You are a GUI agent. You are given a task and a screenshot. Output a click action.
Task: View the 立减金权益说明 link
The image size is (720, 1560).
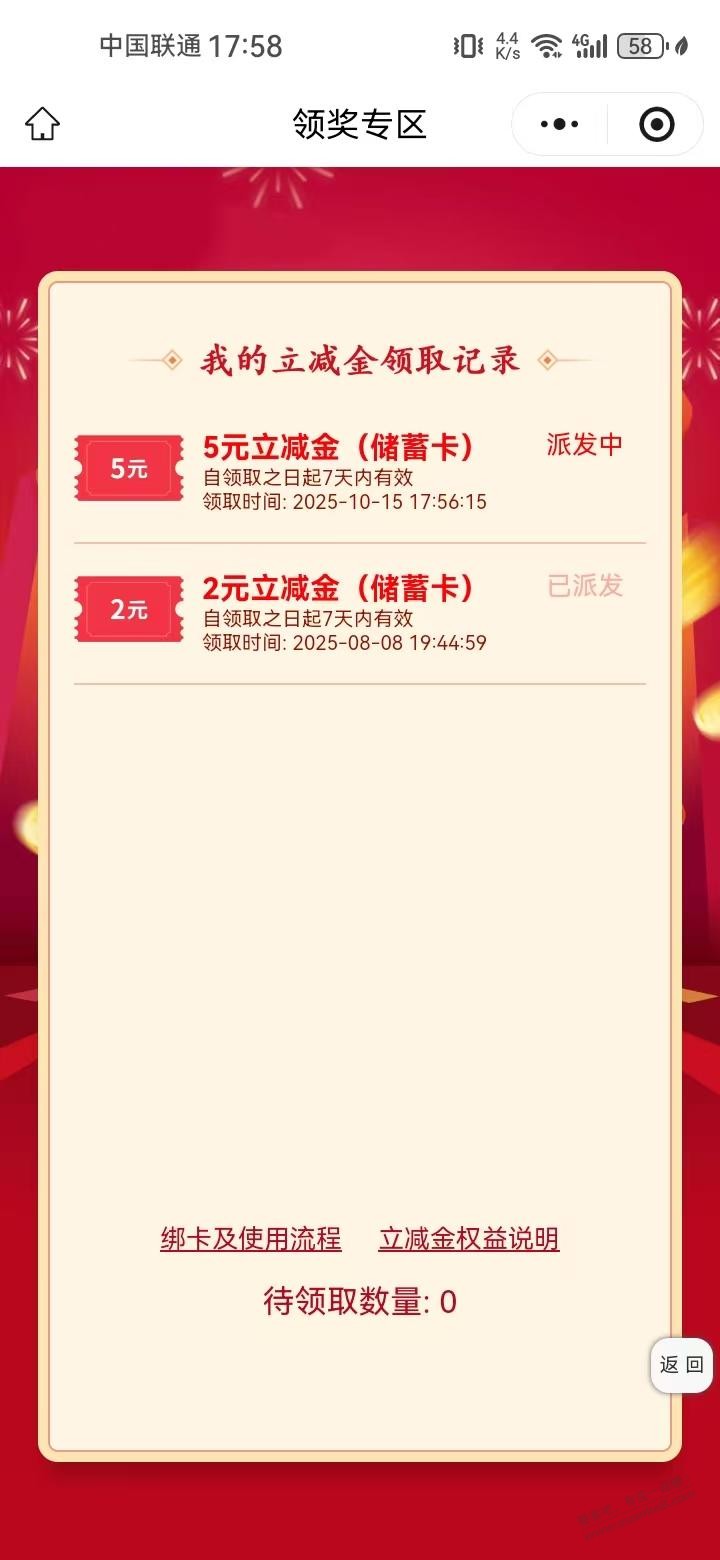click(x=468, y=1239)
